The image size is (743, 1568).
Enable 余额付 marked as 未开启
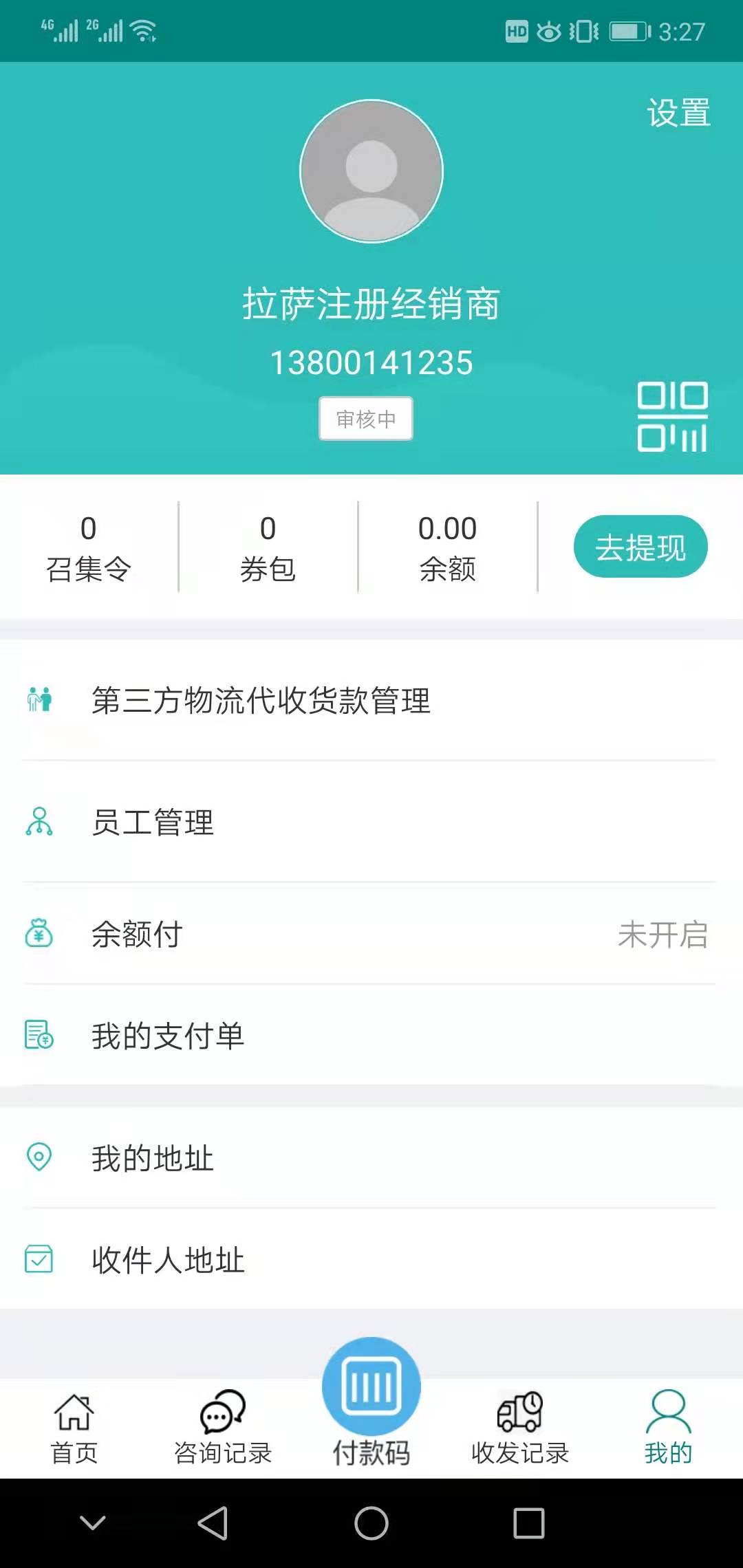tap(663, 935)
